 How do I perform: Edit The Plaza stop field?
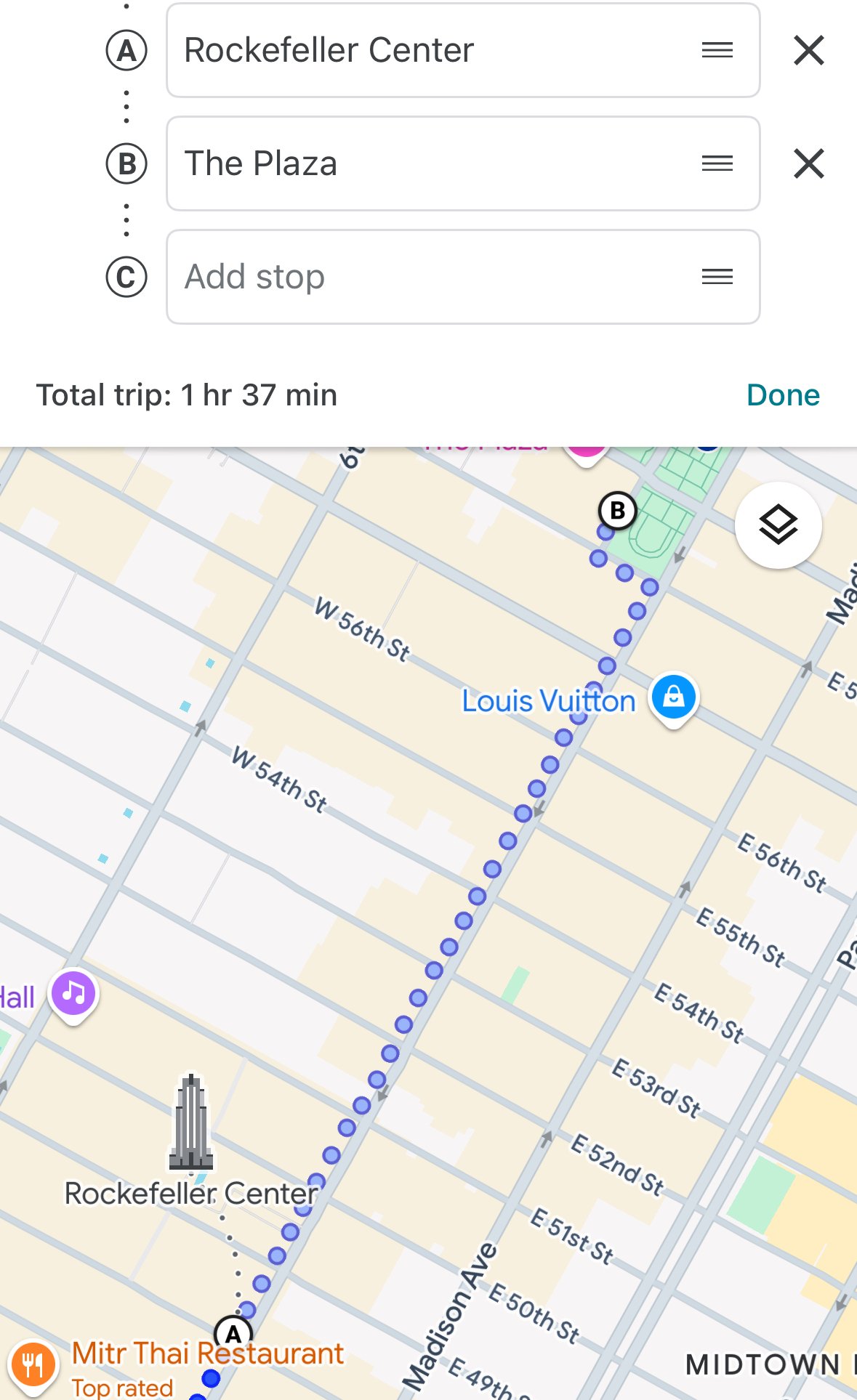pos(463,163)
